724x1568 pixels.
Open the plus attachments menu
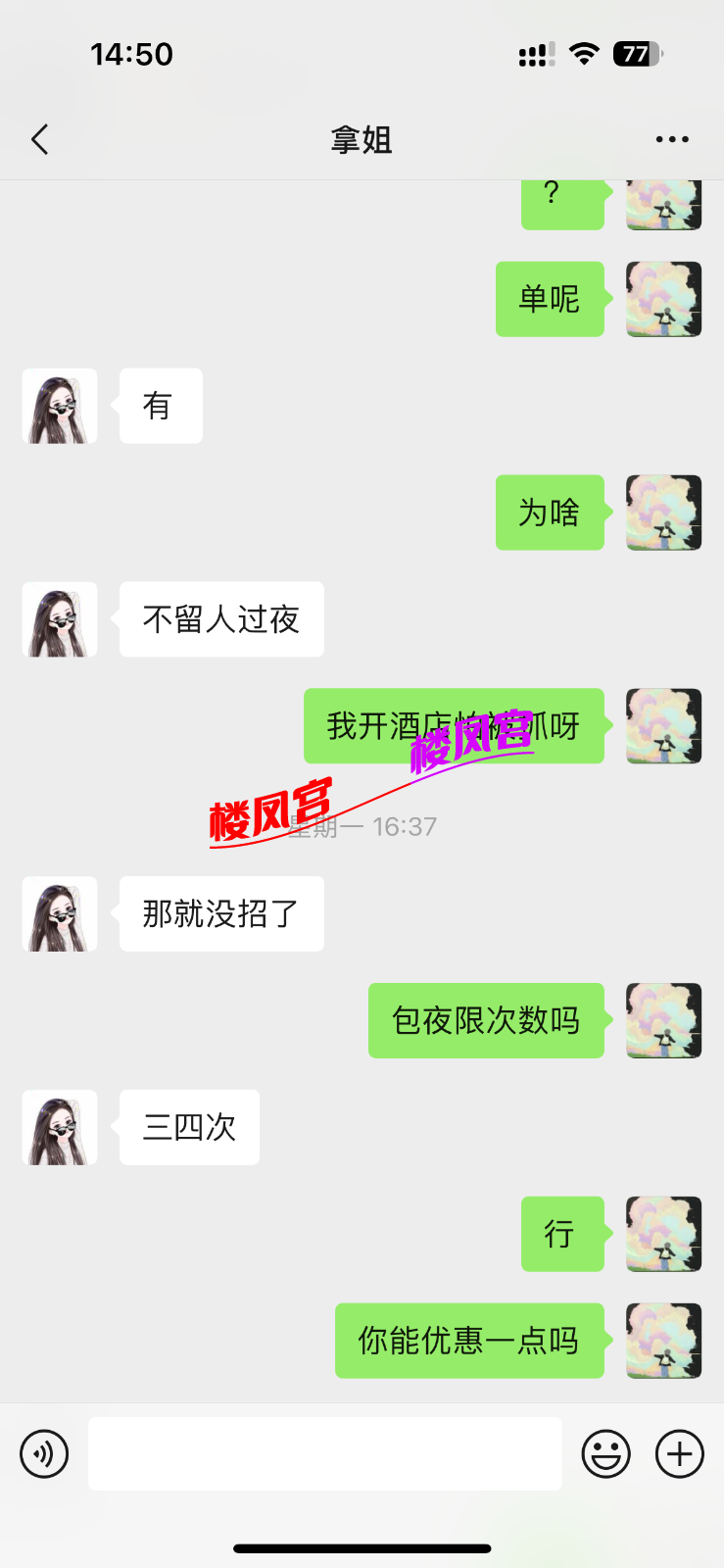pyautogui.click(x=680, y=1453)
